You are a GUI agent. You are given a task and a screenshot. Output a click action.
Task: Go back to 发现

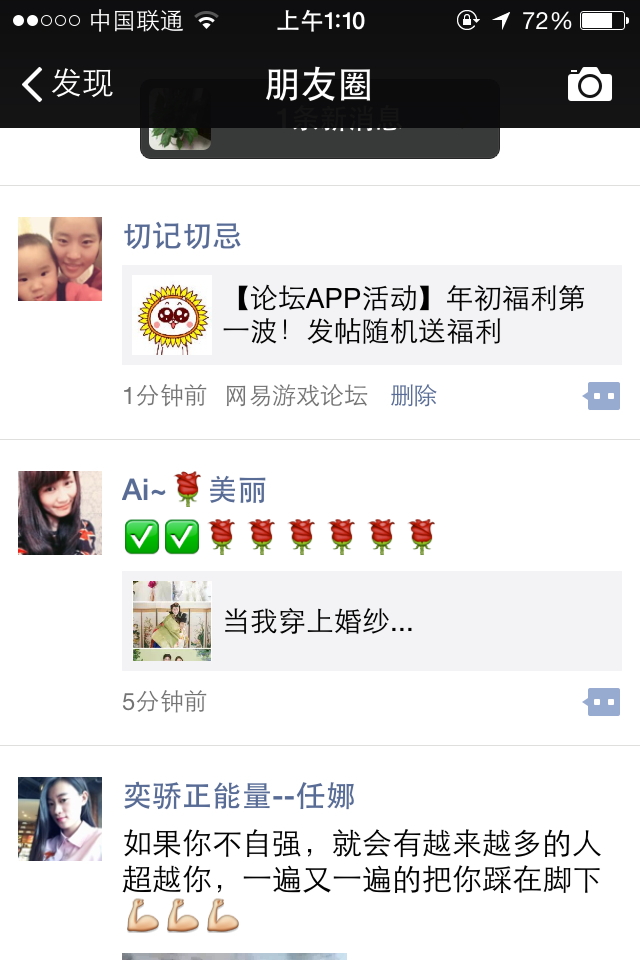click(x=68, y=84)
